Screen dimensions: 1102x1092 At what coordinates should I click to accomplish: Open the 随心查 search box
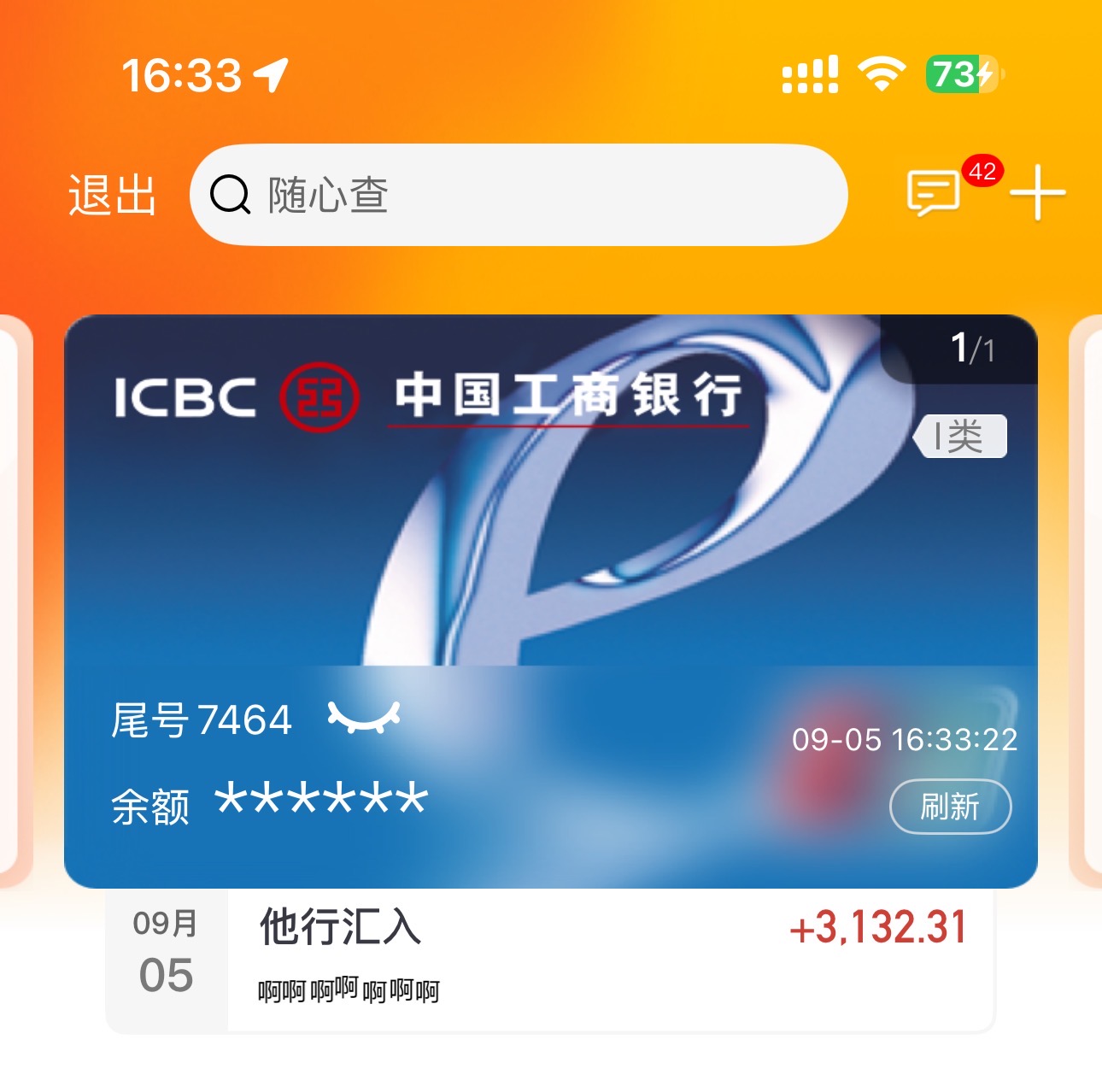(518, 196)
